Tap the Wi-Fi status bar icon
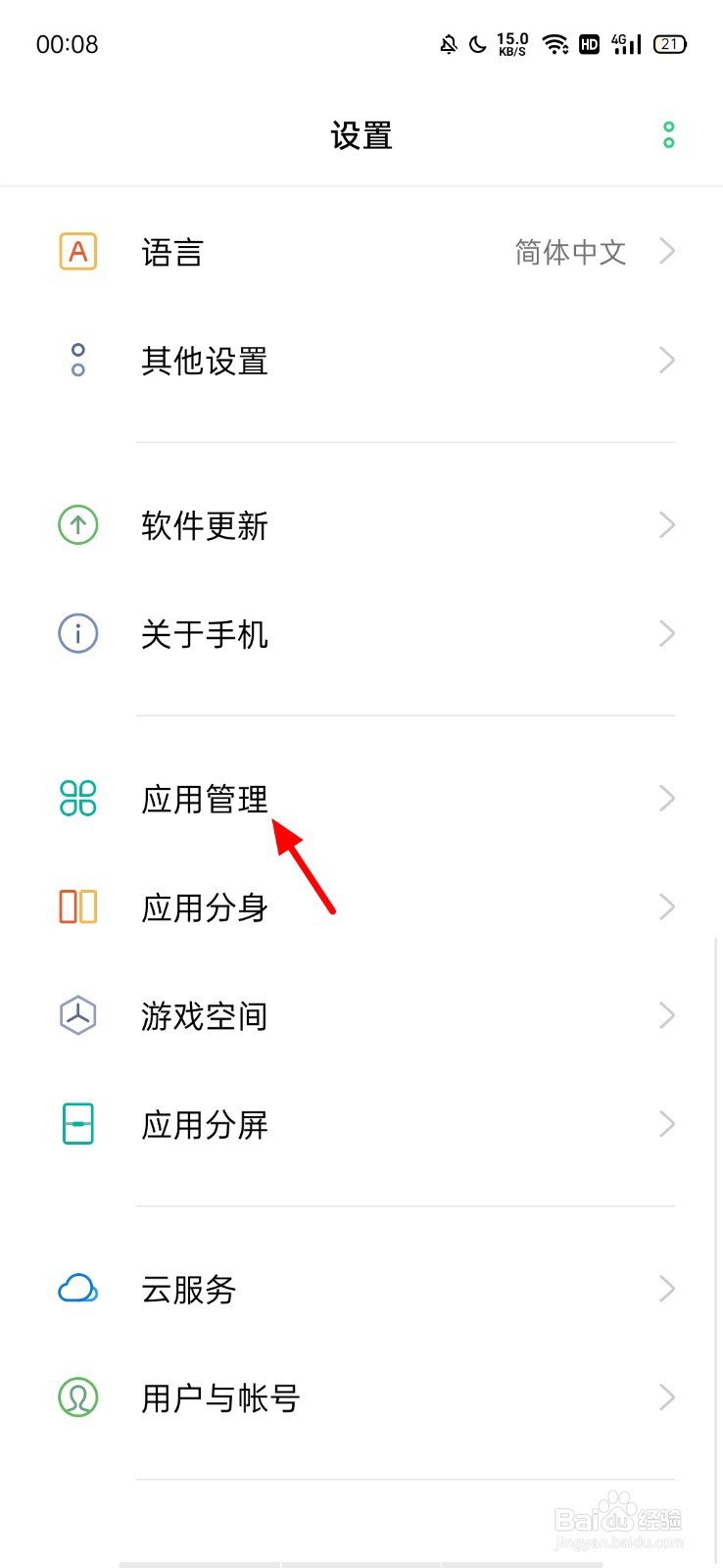The image size is (723, 1568). pyautogui.click(x=554, y=43)
